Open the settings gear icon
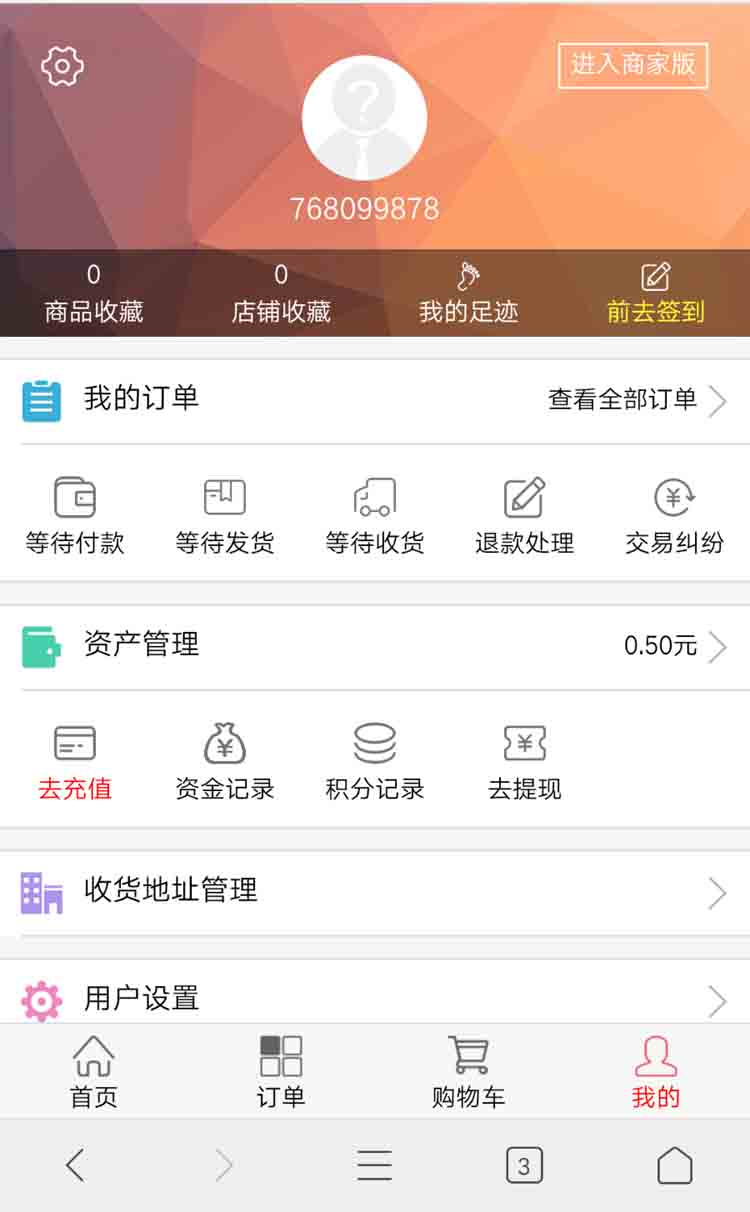The height and width of the screenshot is (1212, 750). (x=62, y=66)
